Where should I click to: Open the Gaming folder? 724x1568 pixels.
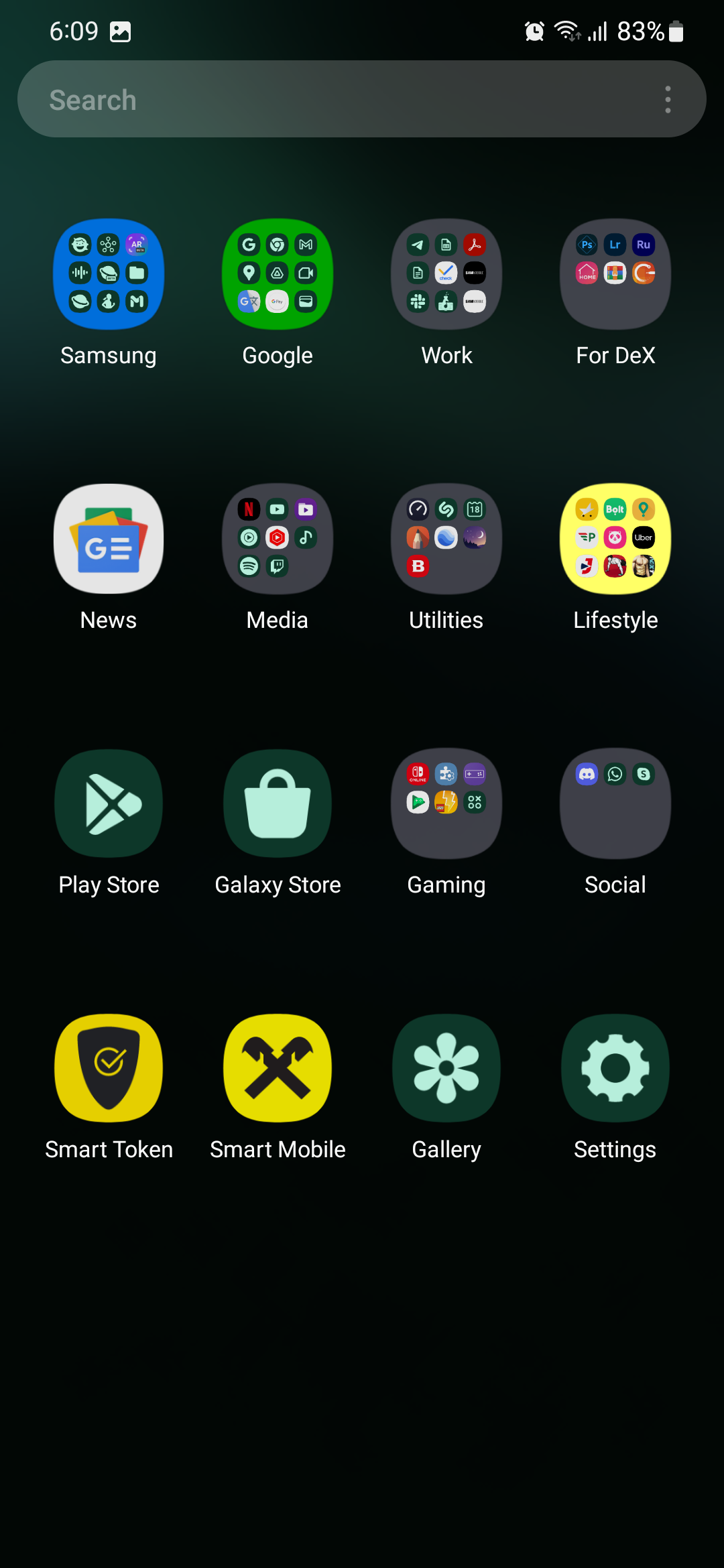(446, 803)
